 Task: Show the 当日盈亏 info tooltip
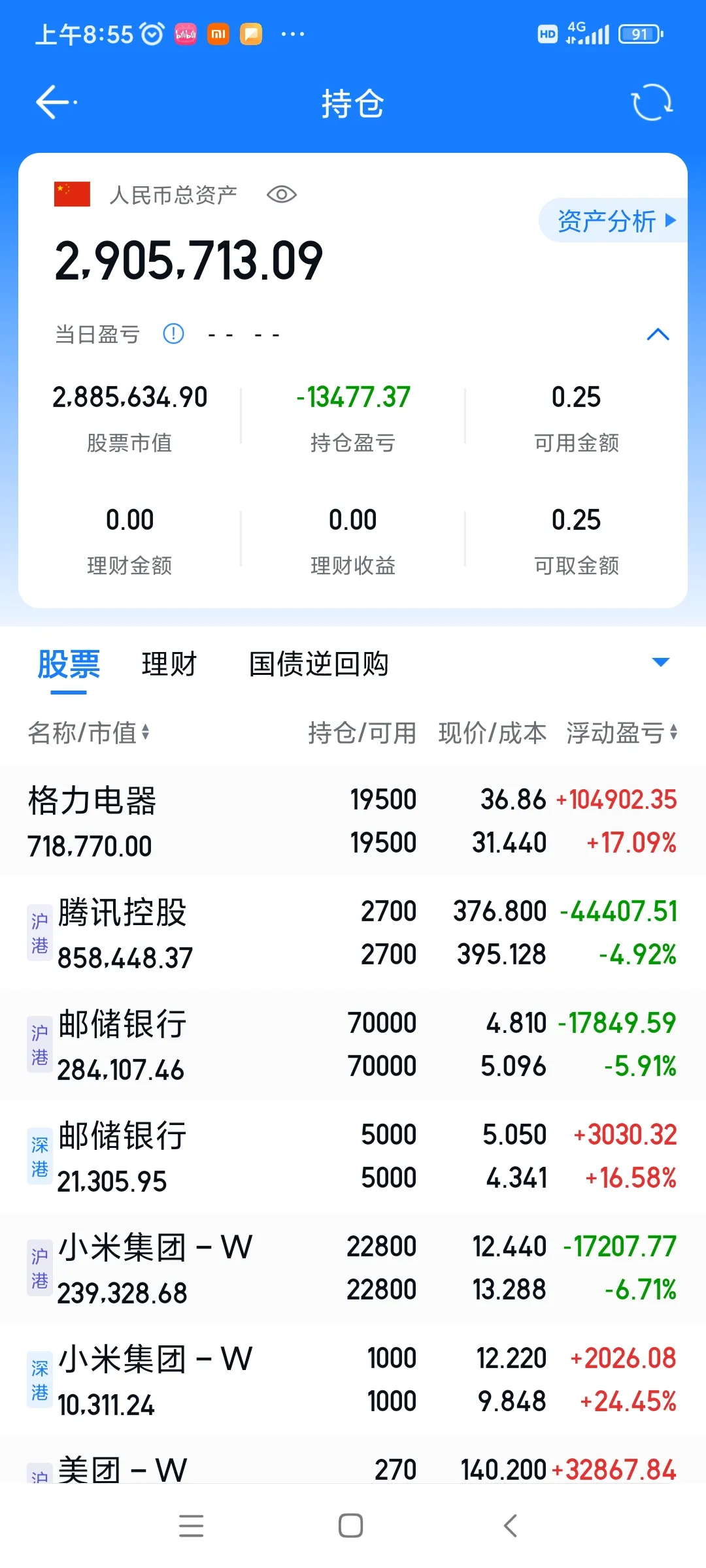click(x=173, y=335)
